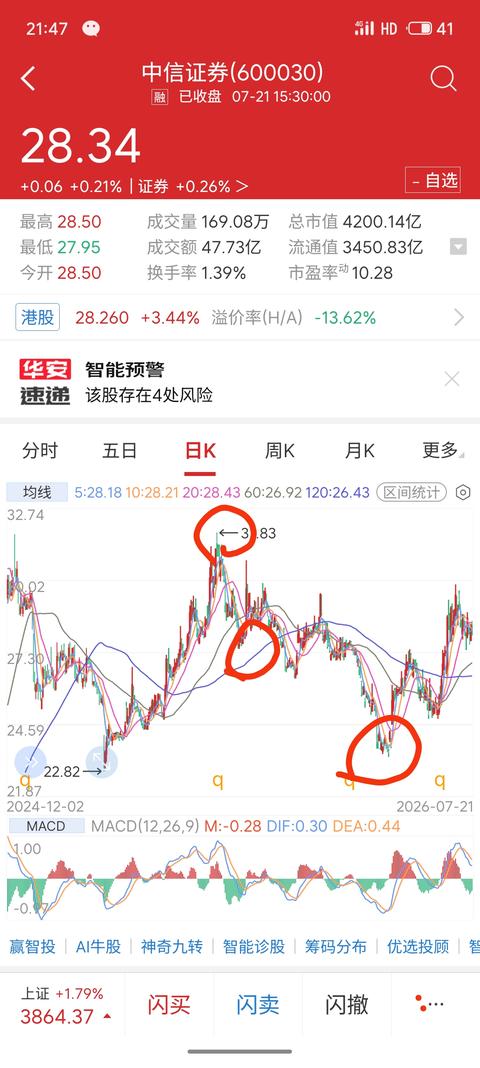Open the 港股 H-share quote row
The width and height of the screenshot is (480, 1068).
pyautogui.click(x=240, y=317)
